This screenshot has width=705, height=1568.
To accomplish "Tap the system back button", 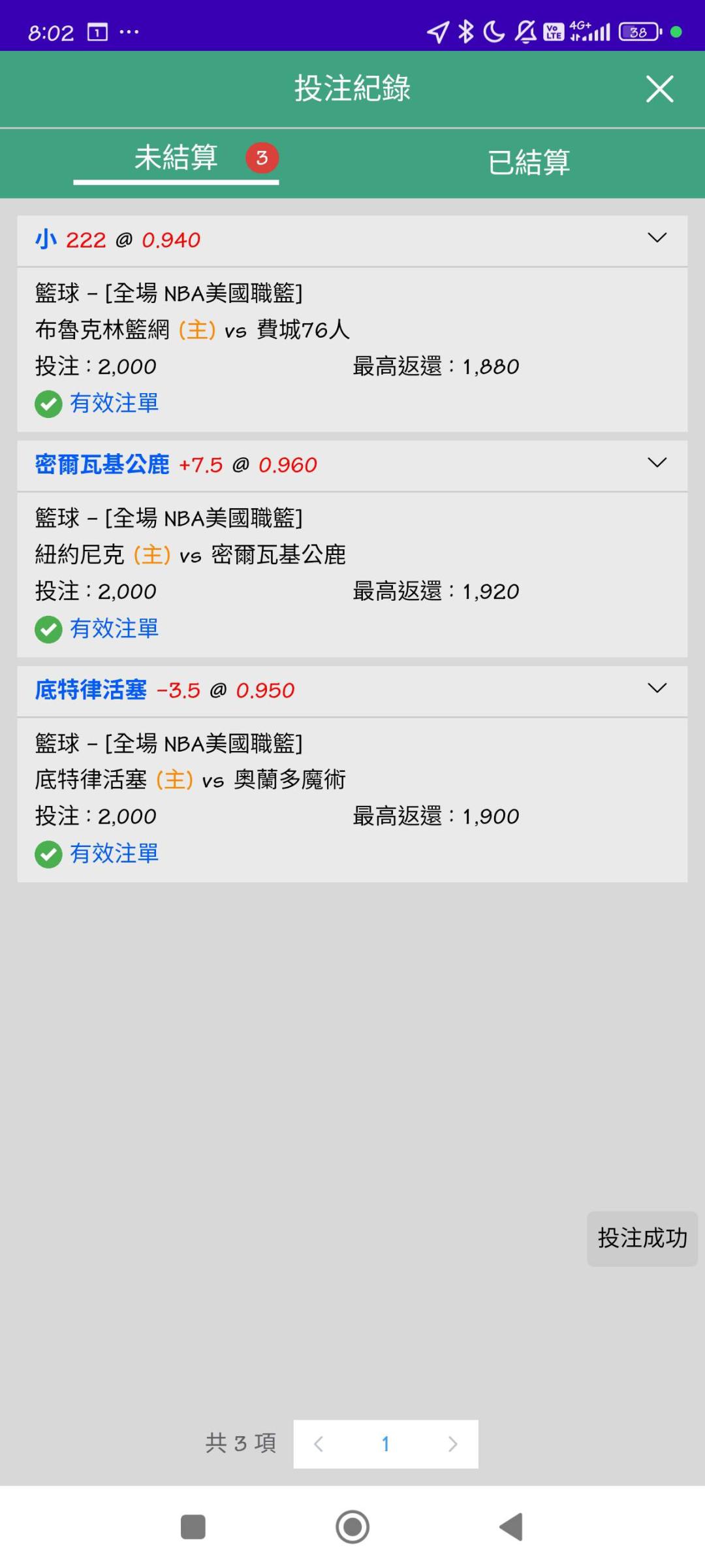I will 511,1527.
